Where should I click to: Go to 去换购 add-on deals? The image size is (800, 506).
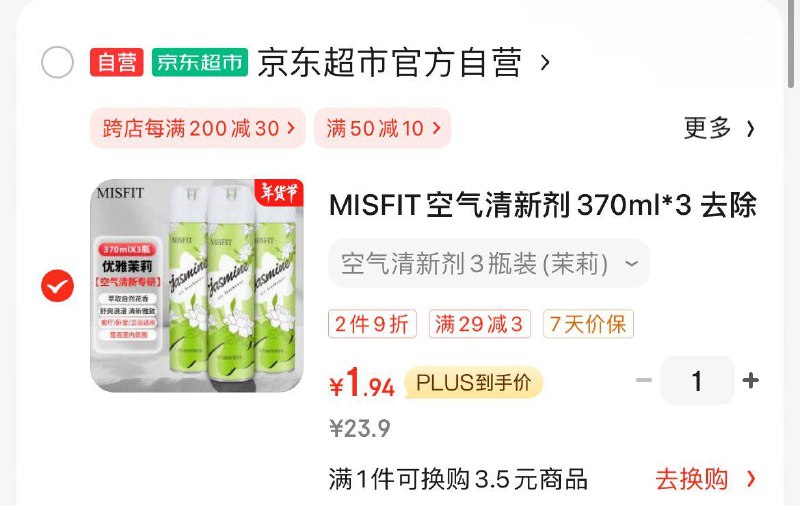tap(705, 479)
